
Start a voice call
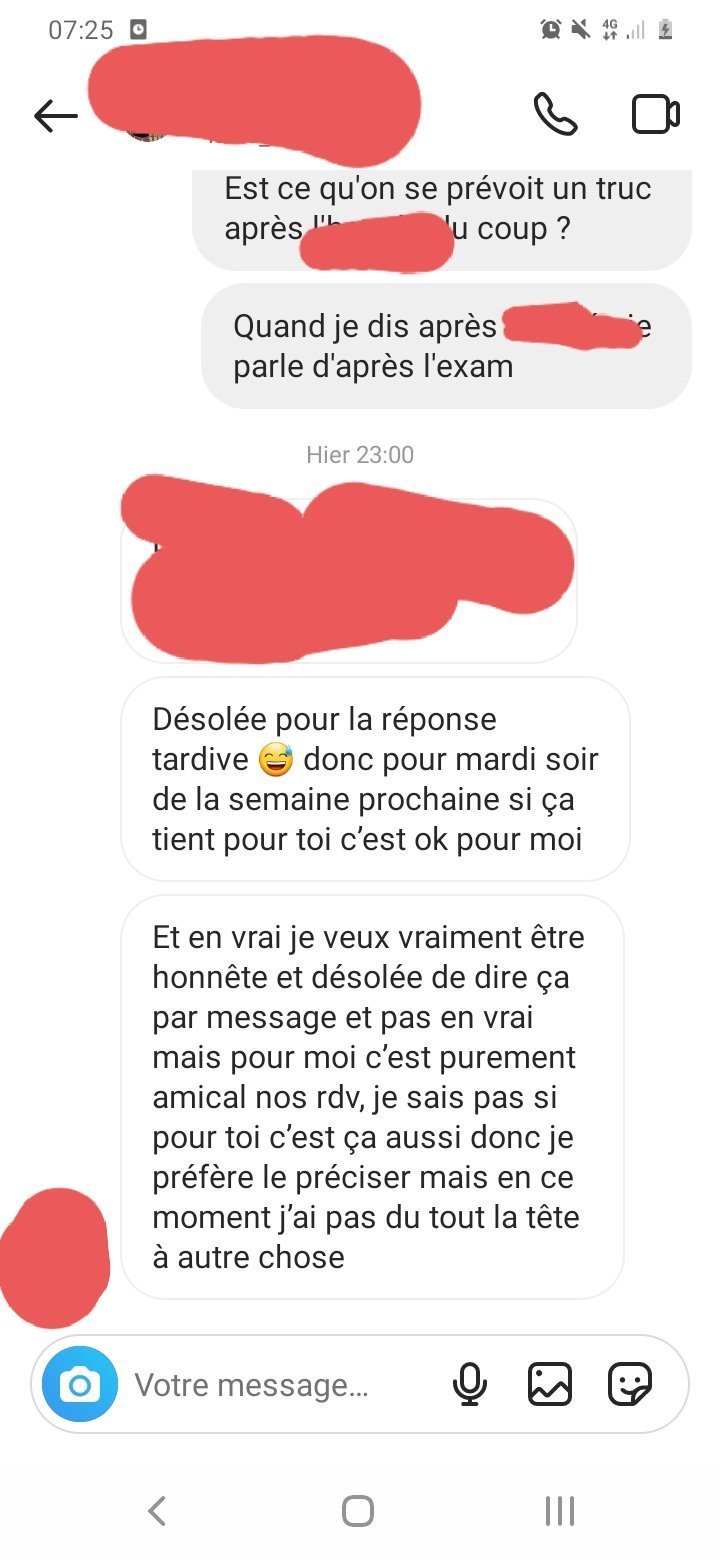tap(555, 114)
